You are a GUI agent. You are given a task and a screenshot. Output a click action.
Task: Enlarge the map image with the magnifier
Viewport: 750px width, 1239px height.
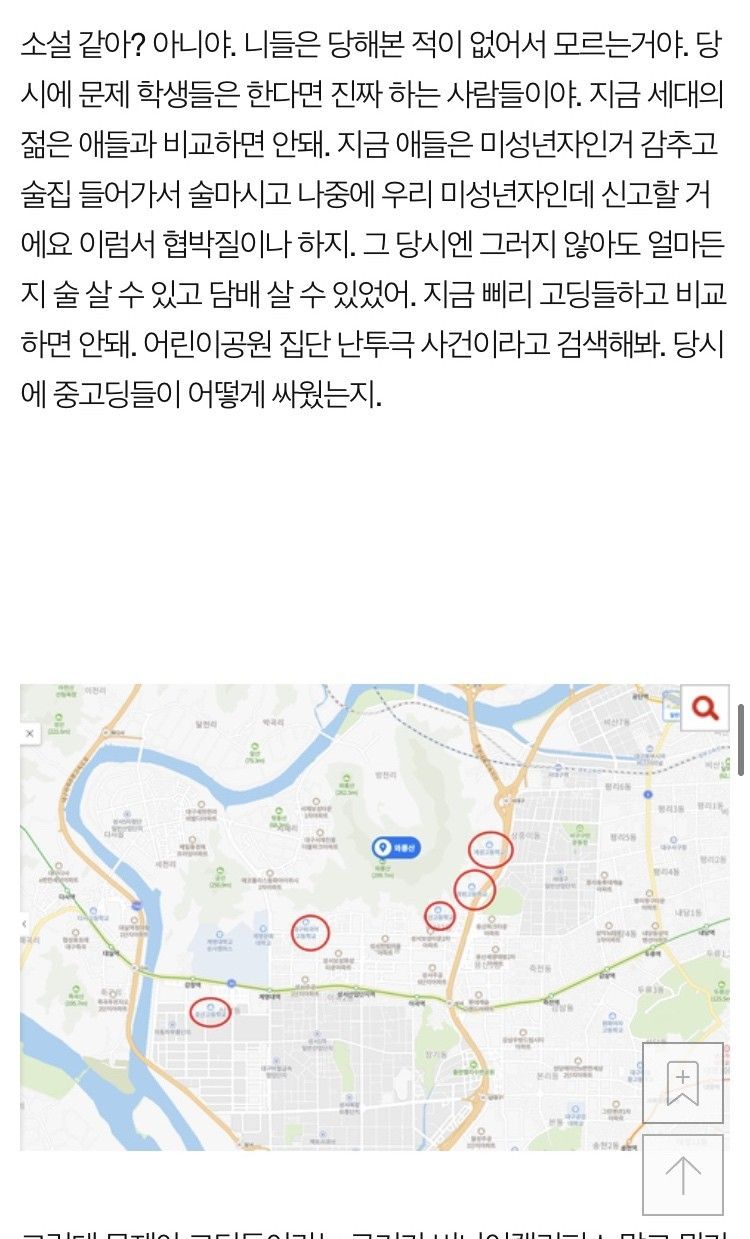705,708
